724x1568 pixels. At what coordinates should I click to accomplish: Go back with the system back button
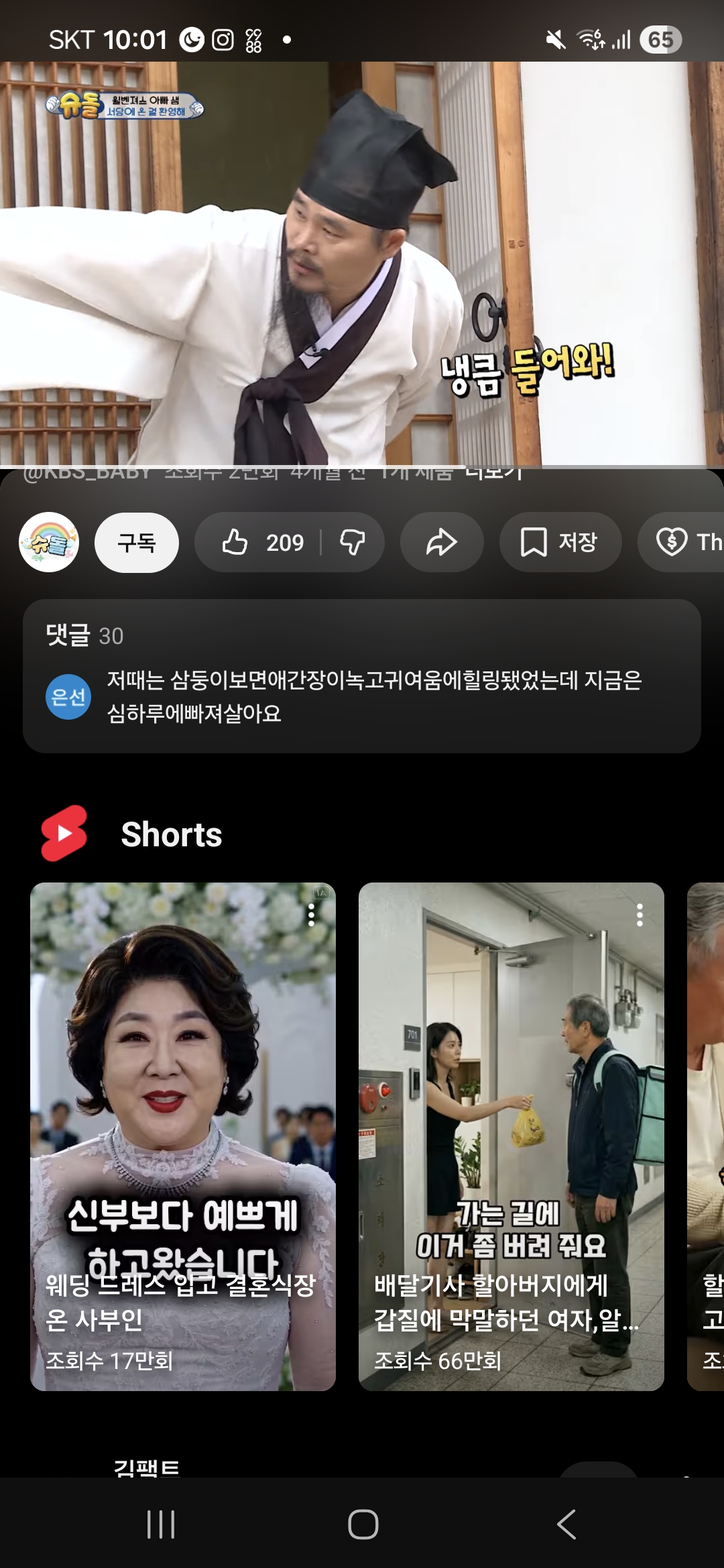point(566,1524)
